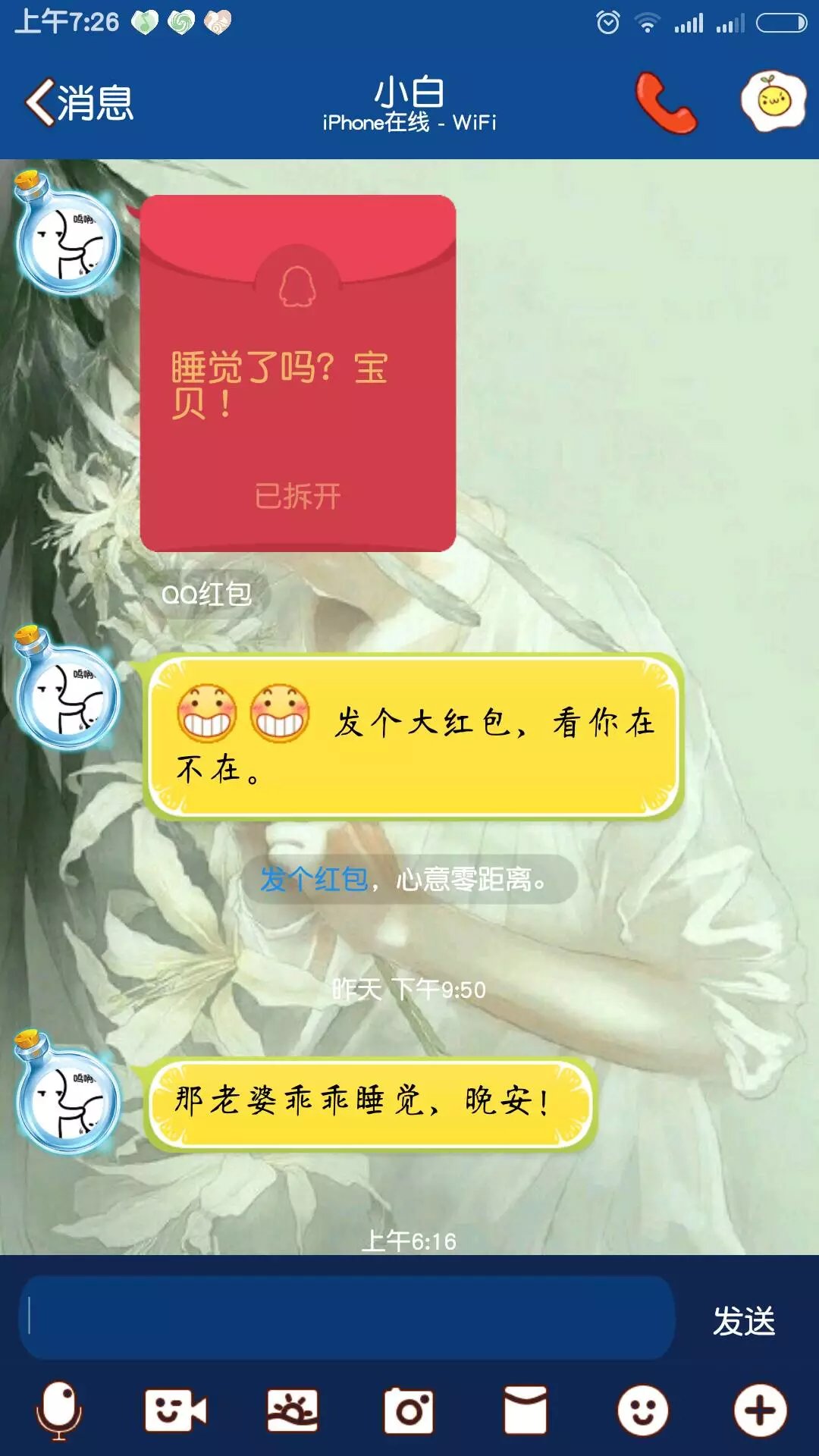Viewport: 819px width, 1456px height.
Task: Open the camera to take a photo
Action: (409, 1410)
